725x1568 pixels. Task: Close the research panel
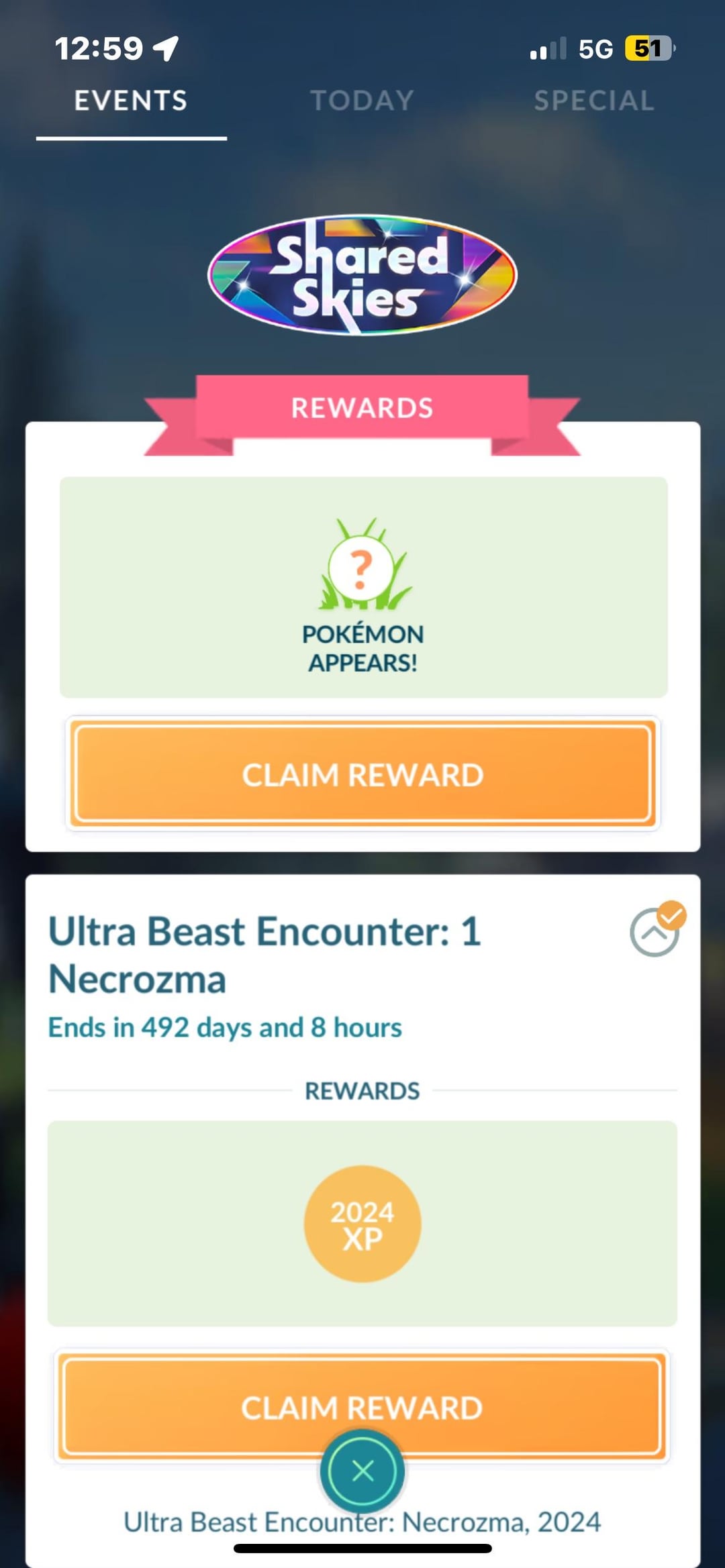tap(362, 1471)
